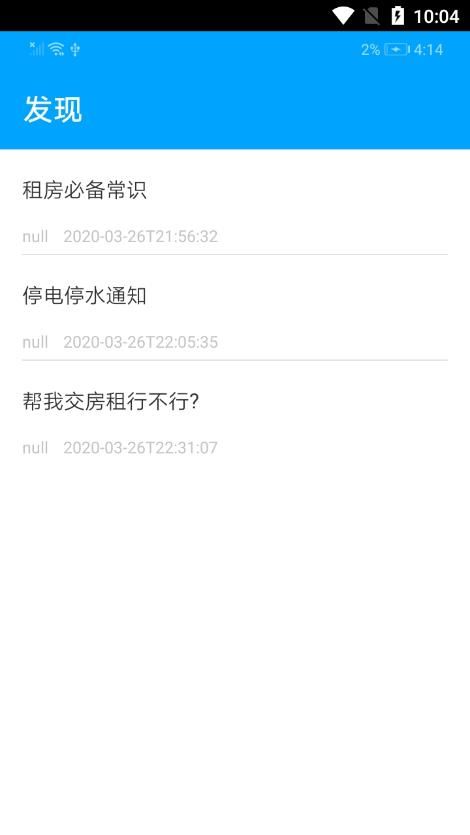The width and height of the screenshot is (470, 835).
Task: Open the 停电停水通知 notice
Action: tap(235, 308)
